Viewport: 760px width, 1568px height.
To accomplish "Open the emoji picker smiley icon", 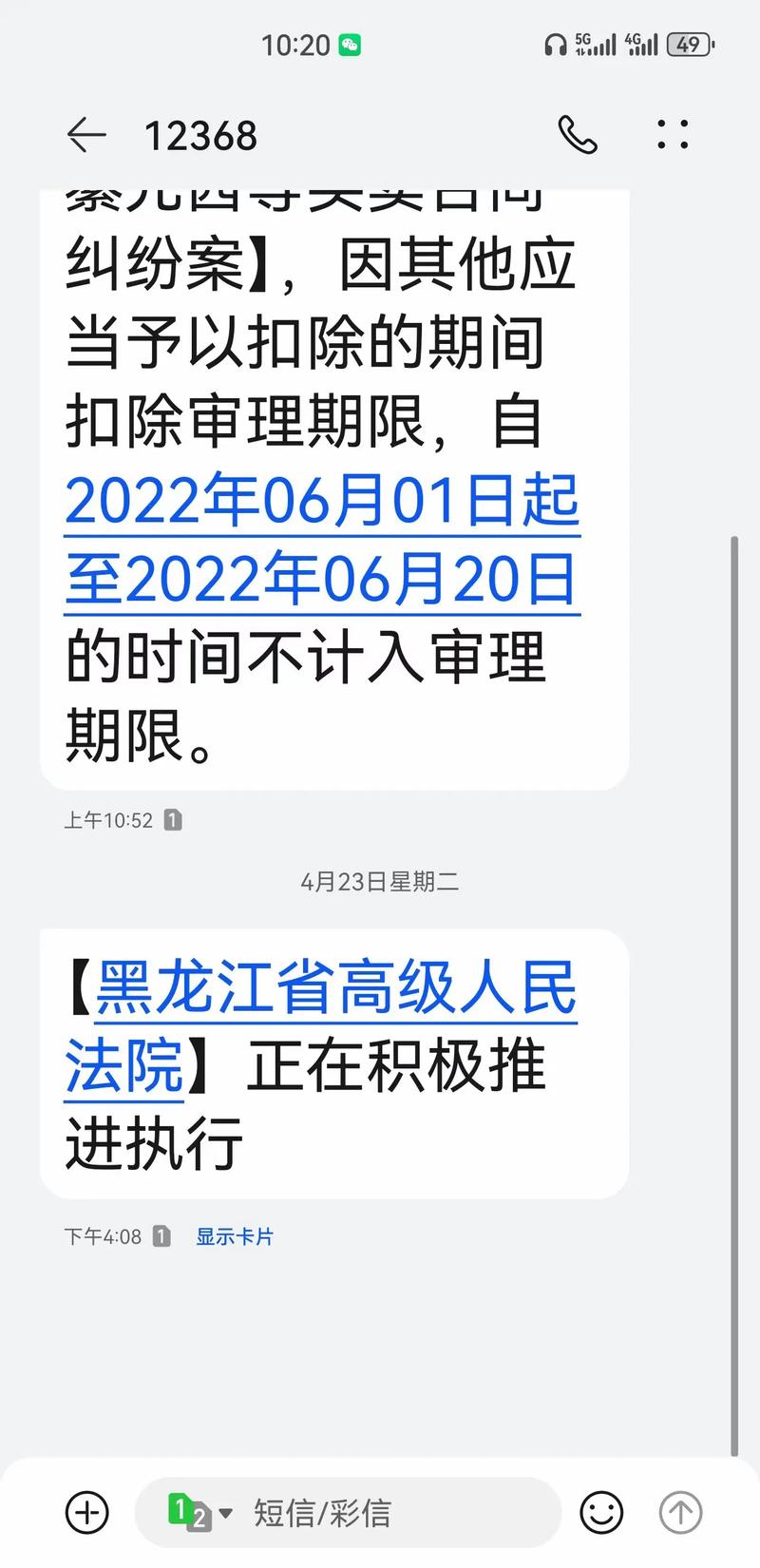I will click(601, 1512).
